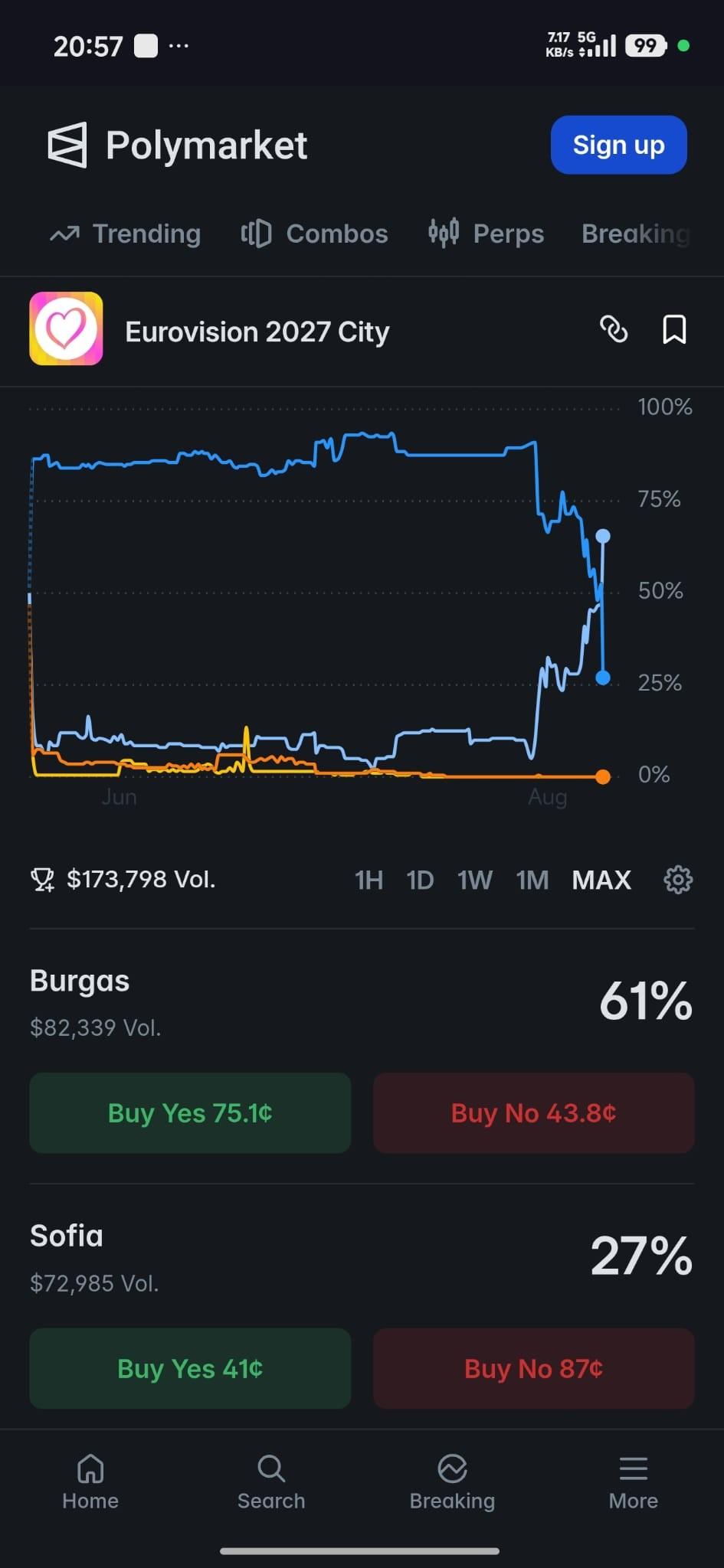Screen dimensions: 724x1568
Task: Bookmark the Eurovision 2027 City market
Action: click(x=674, y=330)
